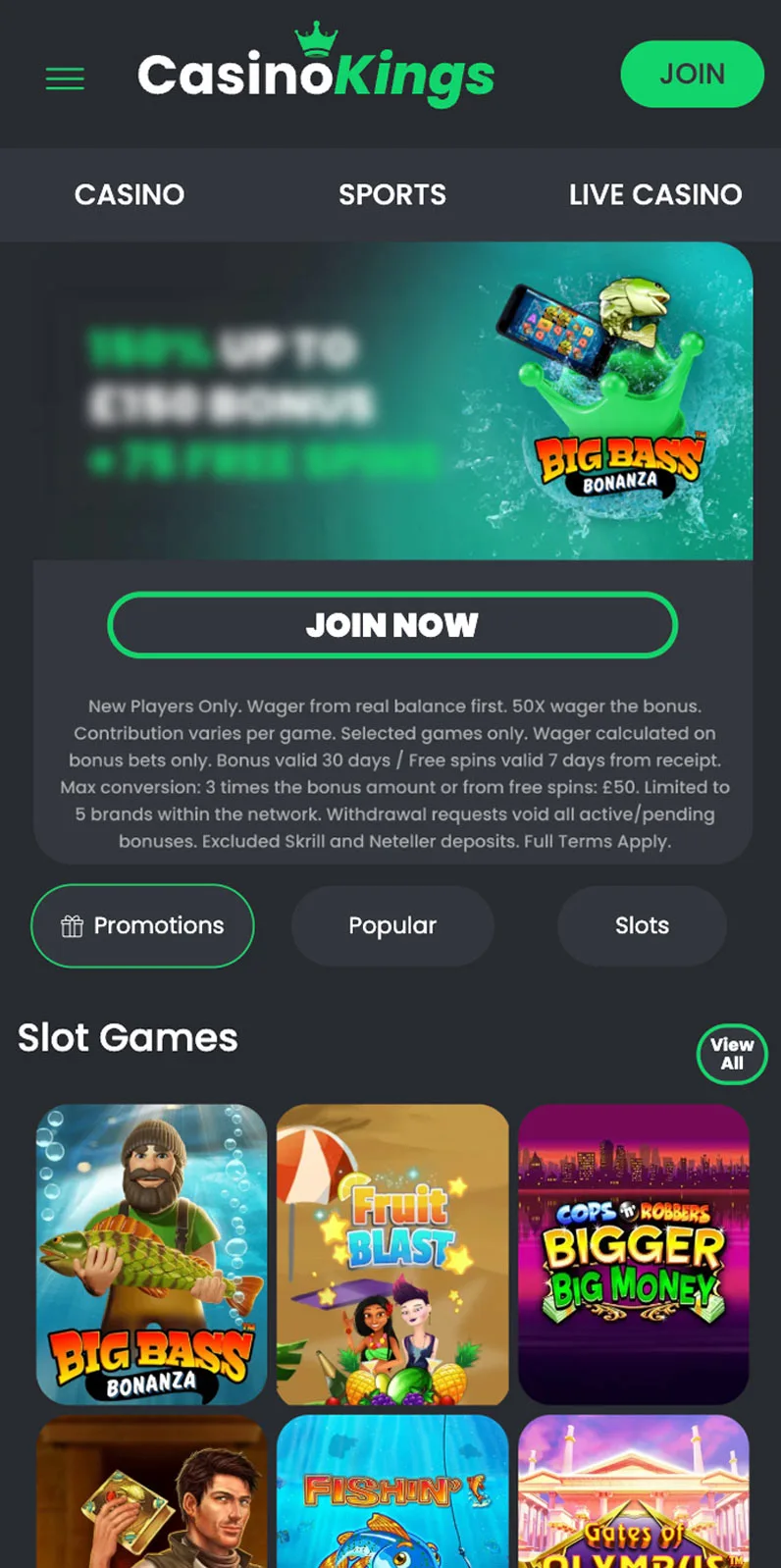Open the Big Bass Bonanza slot game

(152, 1254)
